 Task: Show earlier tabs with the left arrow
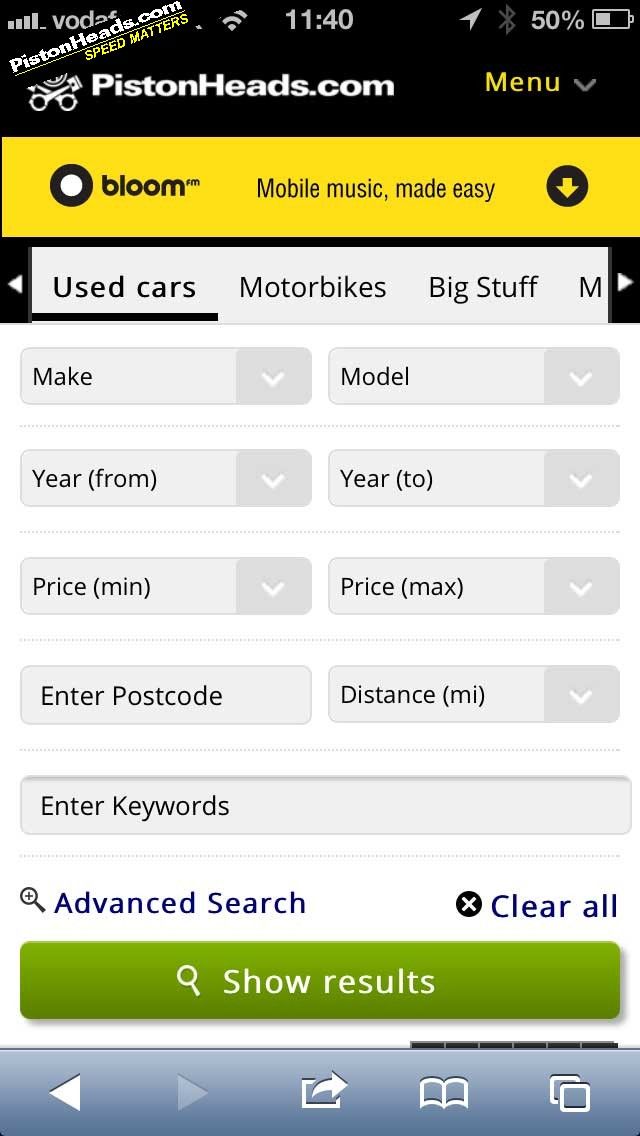point(14,283)
